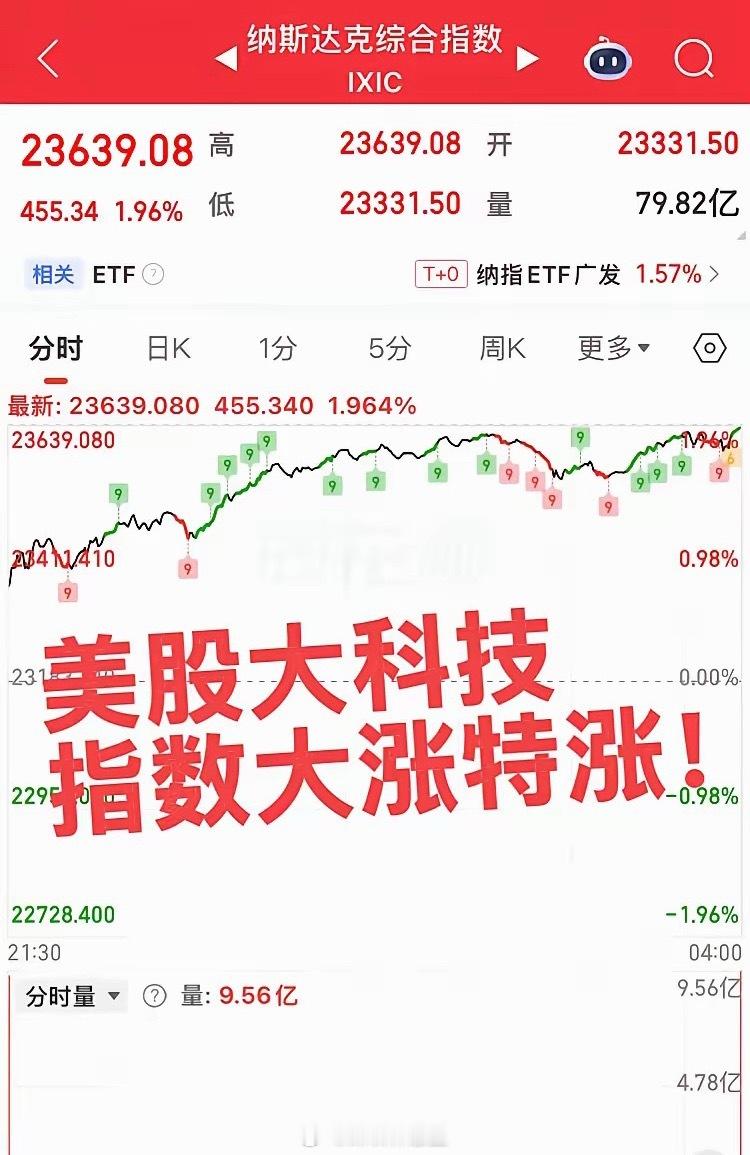750x1155 pixels.
Task: Select the 5分 chart view
Action: point(389,348)
